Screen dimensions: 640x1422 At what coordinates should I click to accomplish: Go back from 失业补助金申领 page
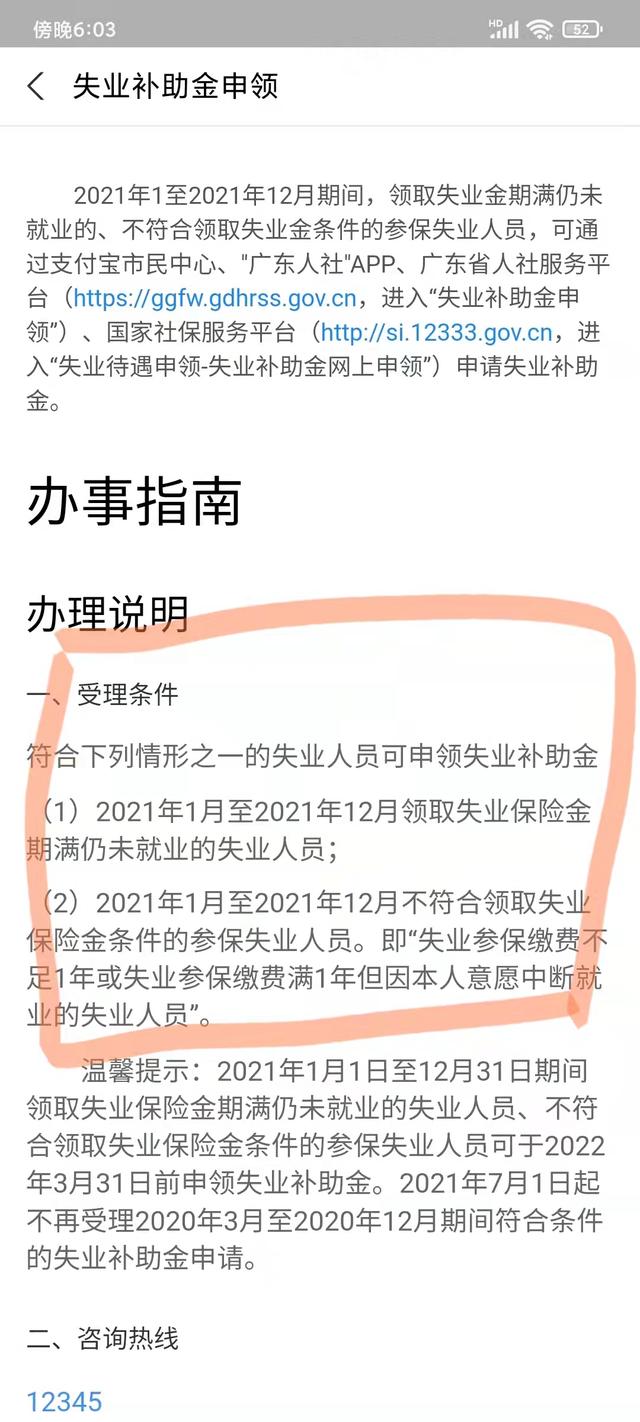pyautogui.click(x=36, y=86)
